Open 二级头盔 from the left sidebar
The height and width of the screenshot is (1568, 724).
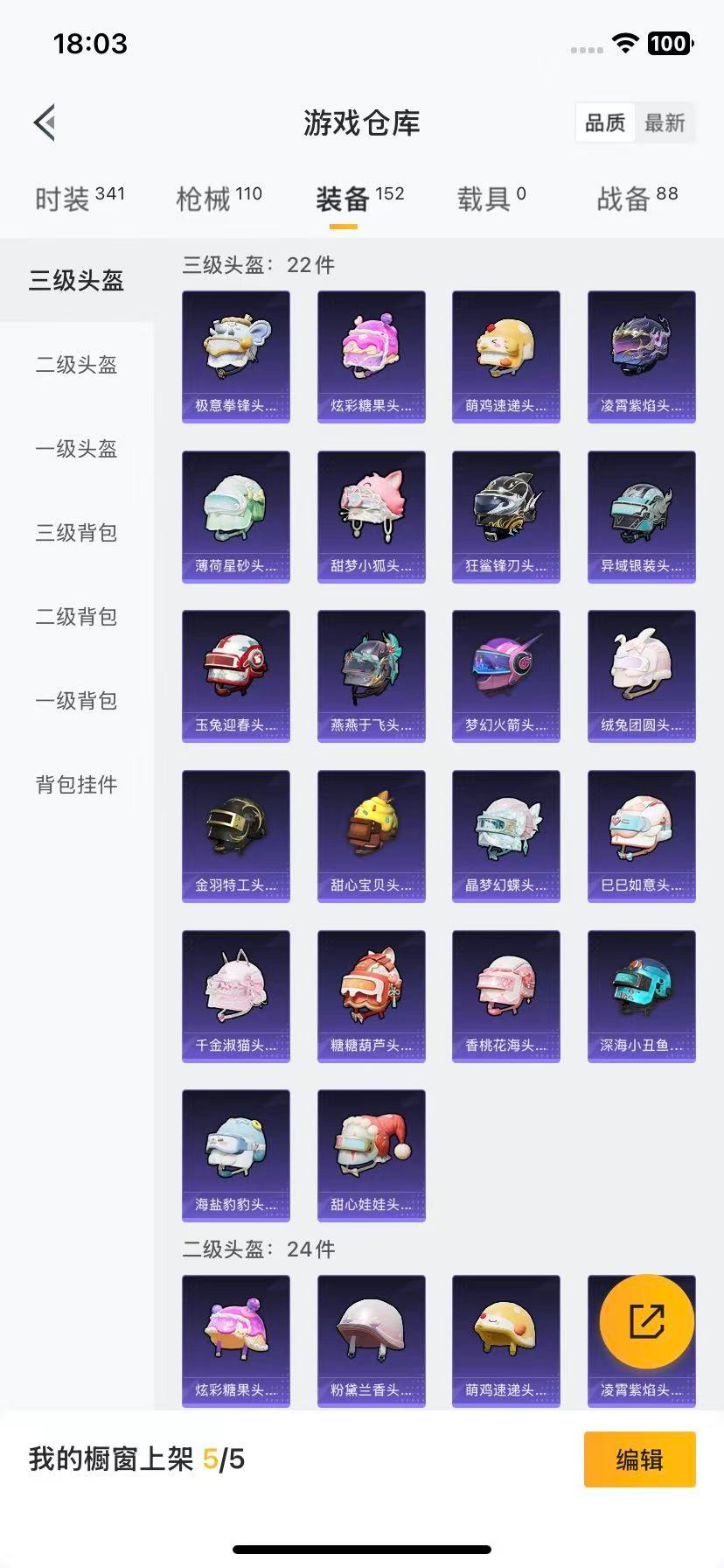(75, 365)
